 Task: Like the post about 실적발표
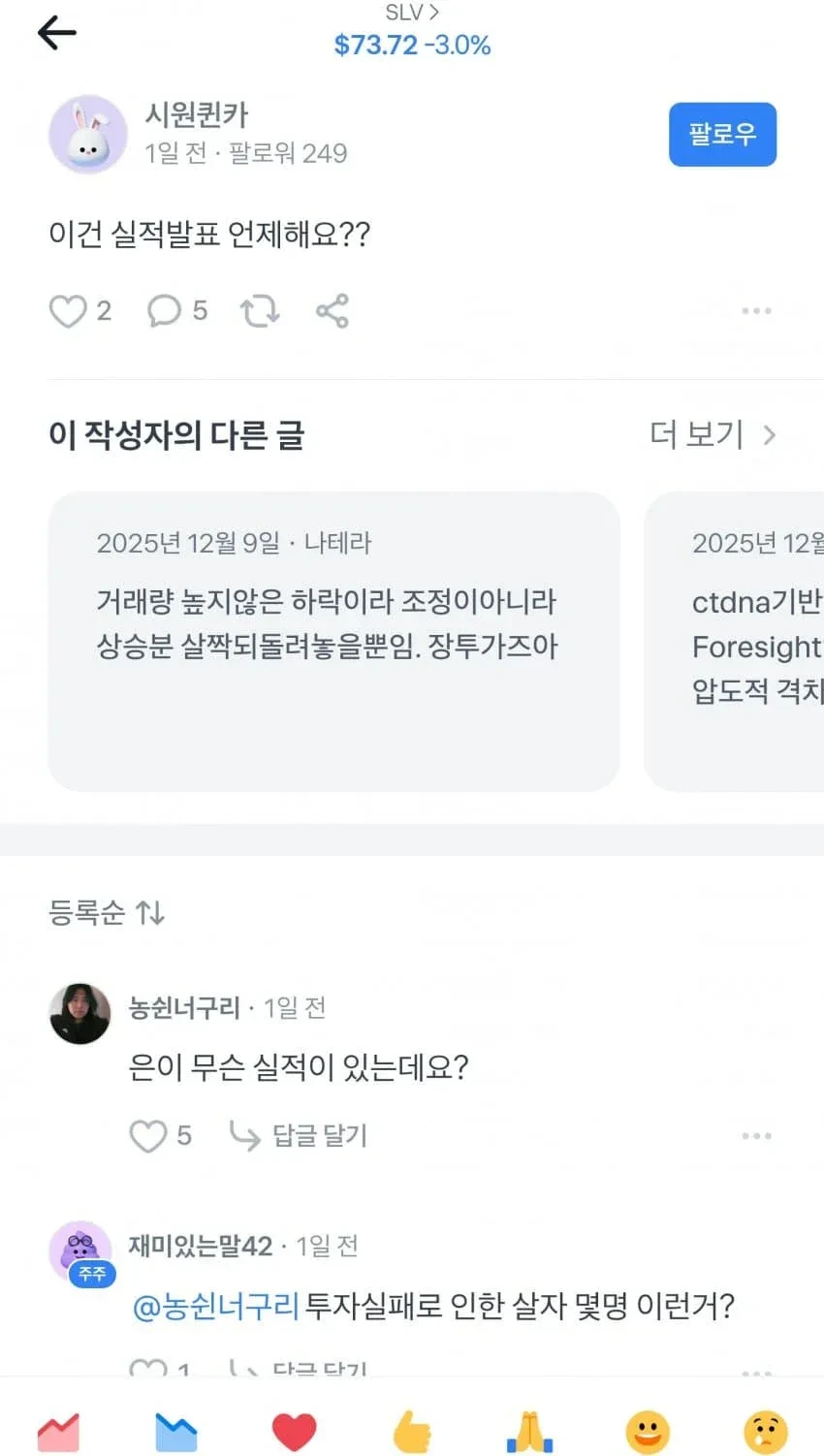[69, 311]
